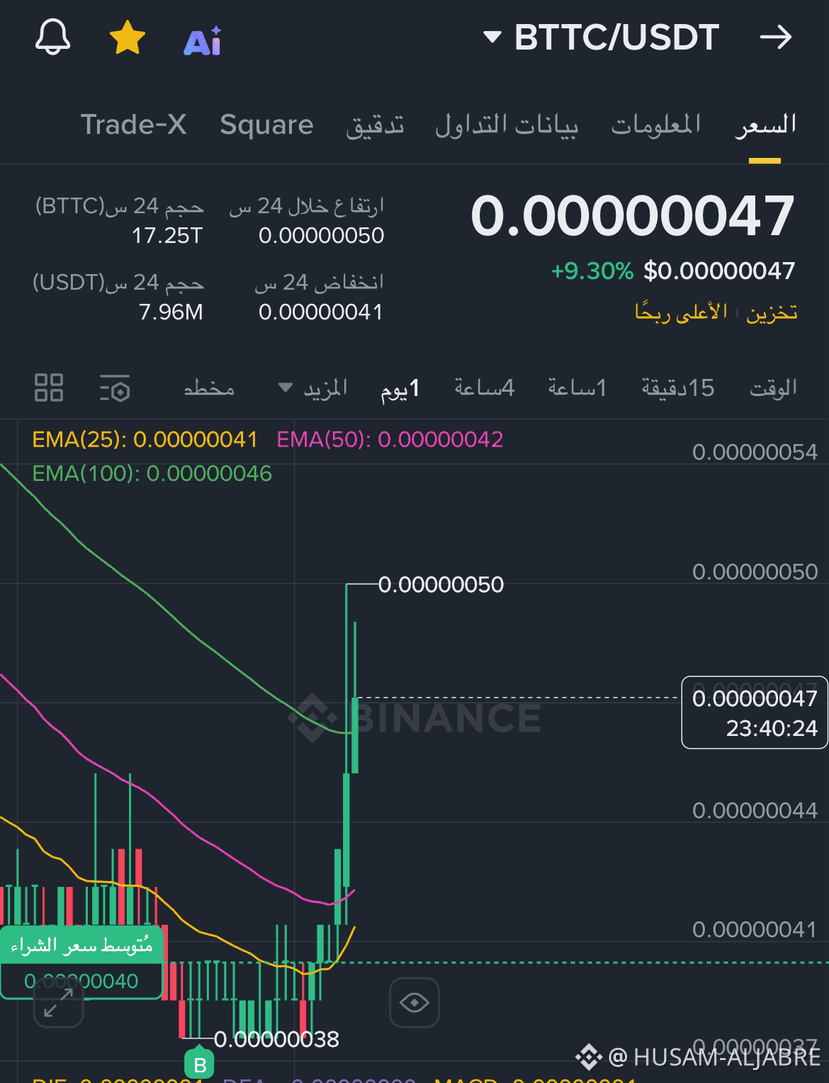This screenshot has height=1083, width=829.
Task: Open the indicator settings icon on chart toolbar
Action: pos(115,388)
